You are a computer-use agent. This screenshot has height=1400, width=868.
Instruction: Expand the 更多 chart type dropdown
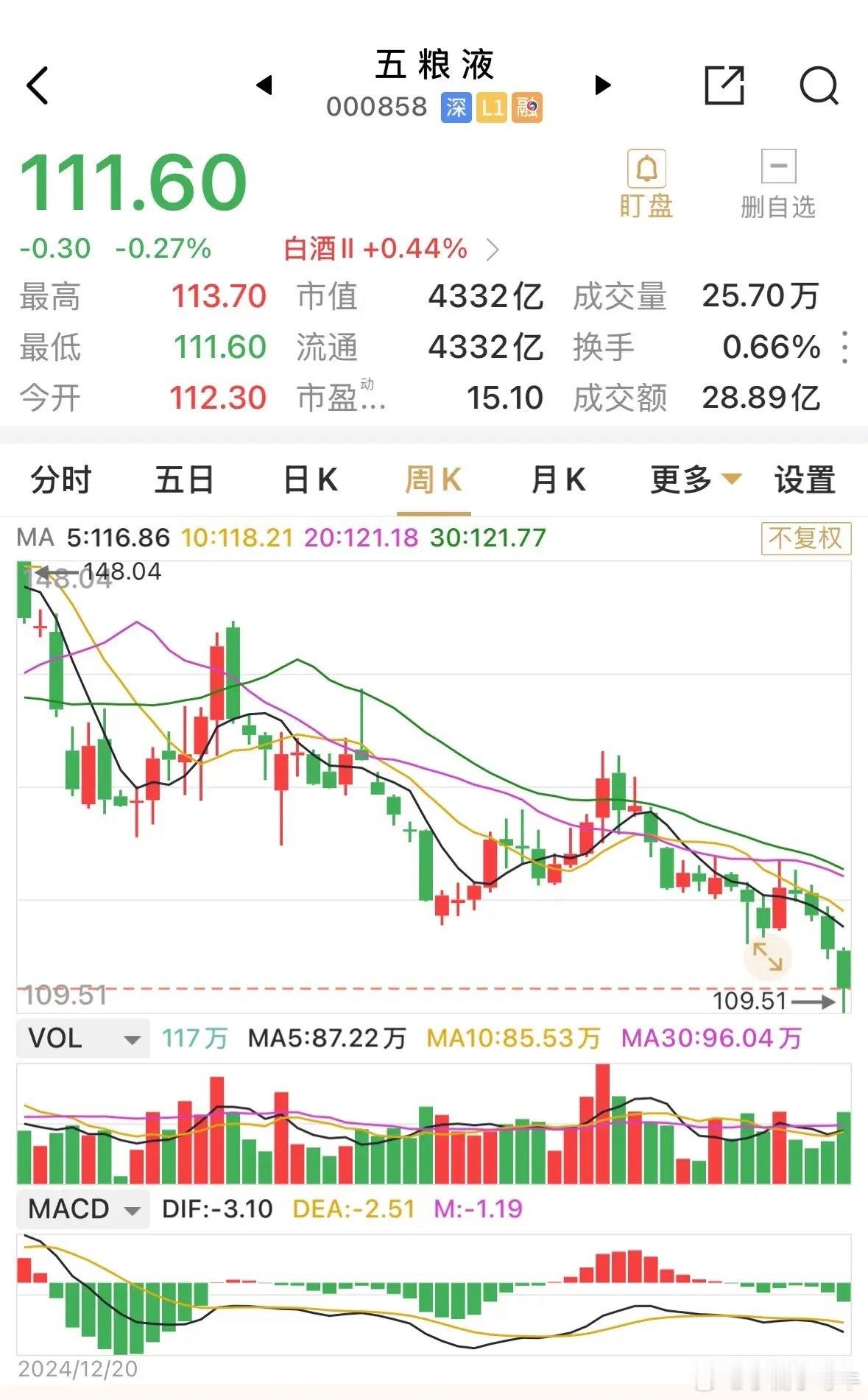(x=688, y=479)
